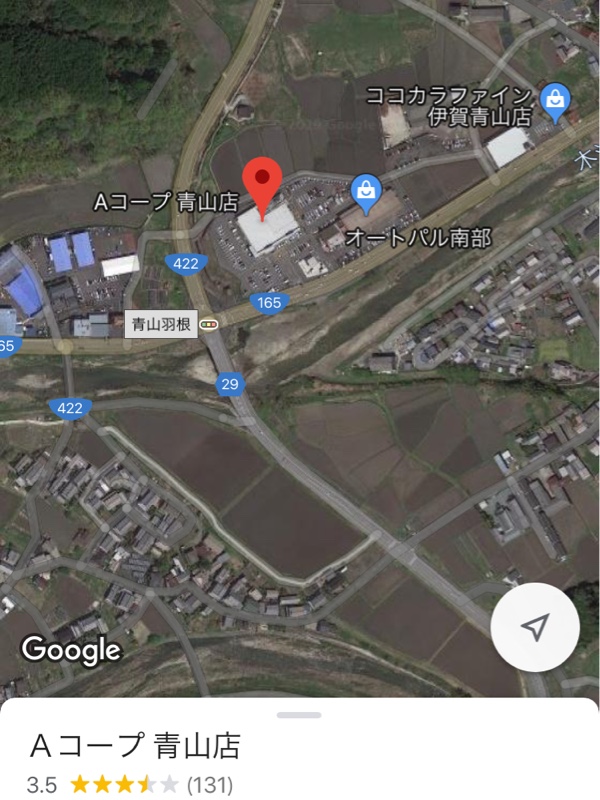Open the オートパル南部 shop marker

(x=367, y=192)
